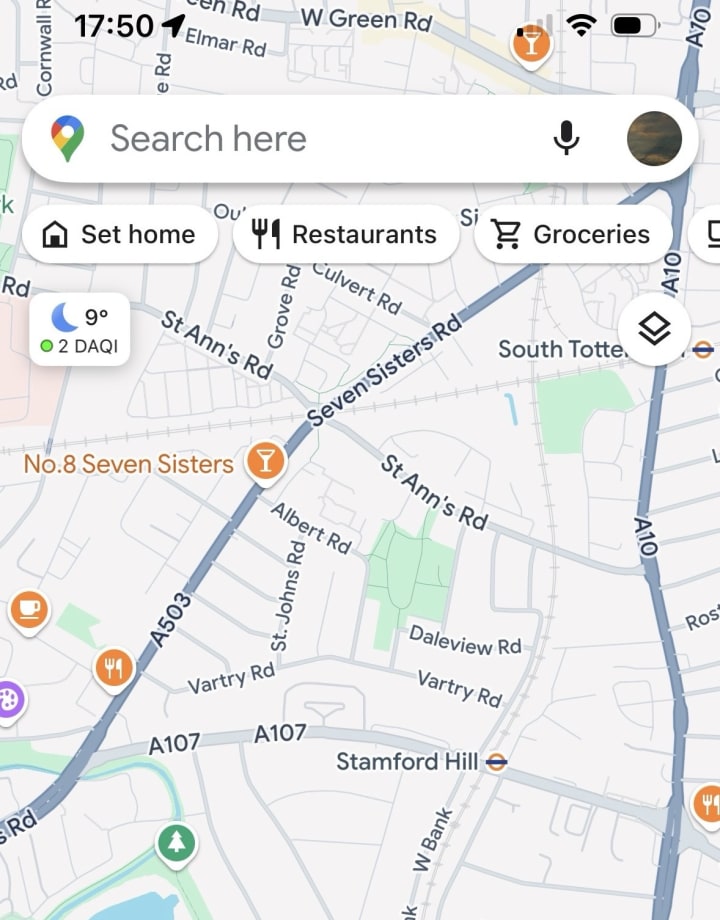Image resolution: width=720 pixels, height=920 pixels.
Task: Show Groceries nearby
Action: pos(573,234)
